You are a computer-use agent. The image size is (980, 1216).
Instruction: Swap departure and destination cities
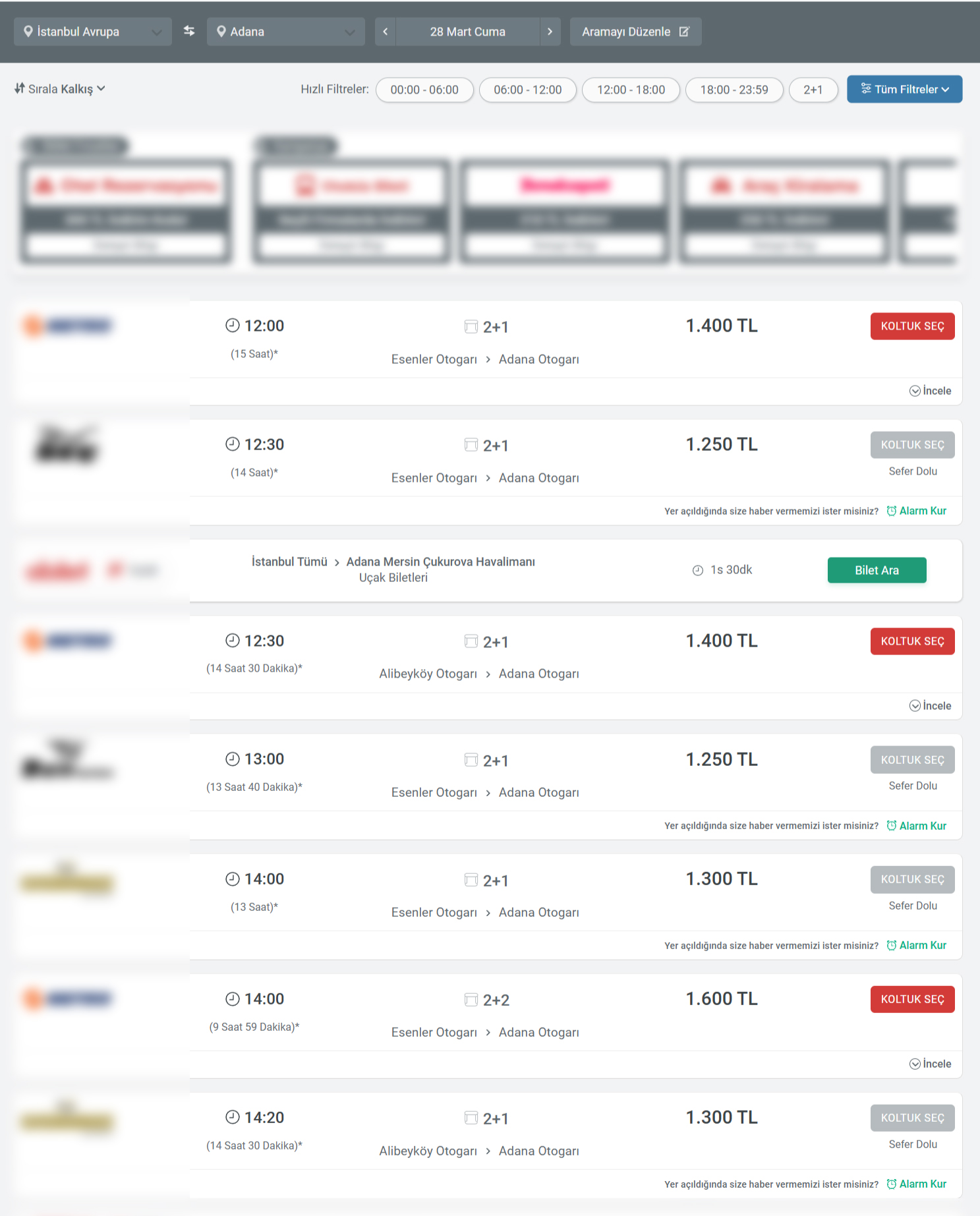189,31
